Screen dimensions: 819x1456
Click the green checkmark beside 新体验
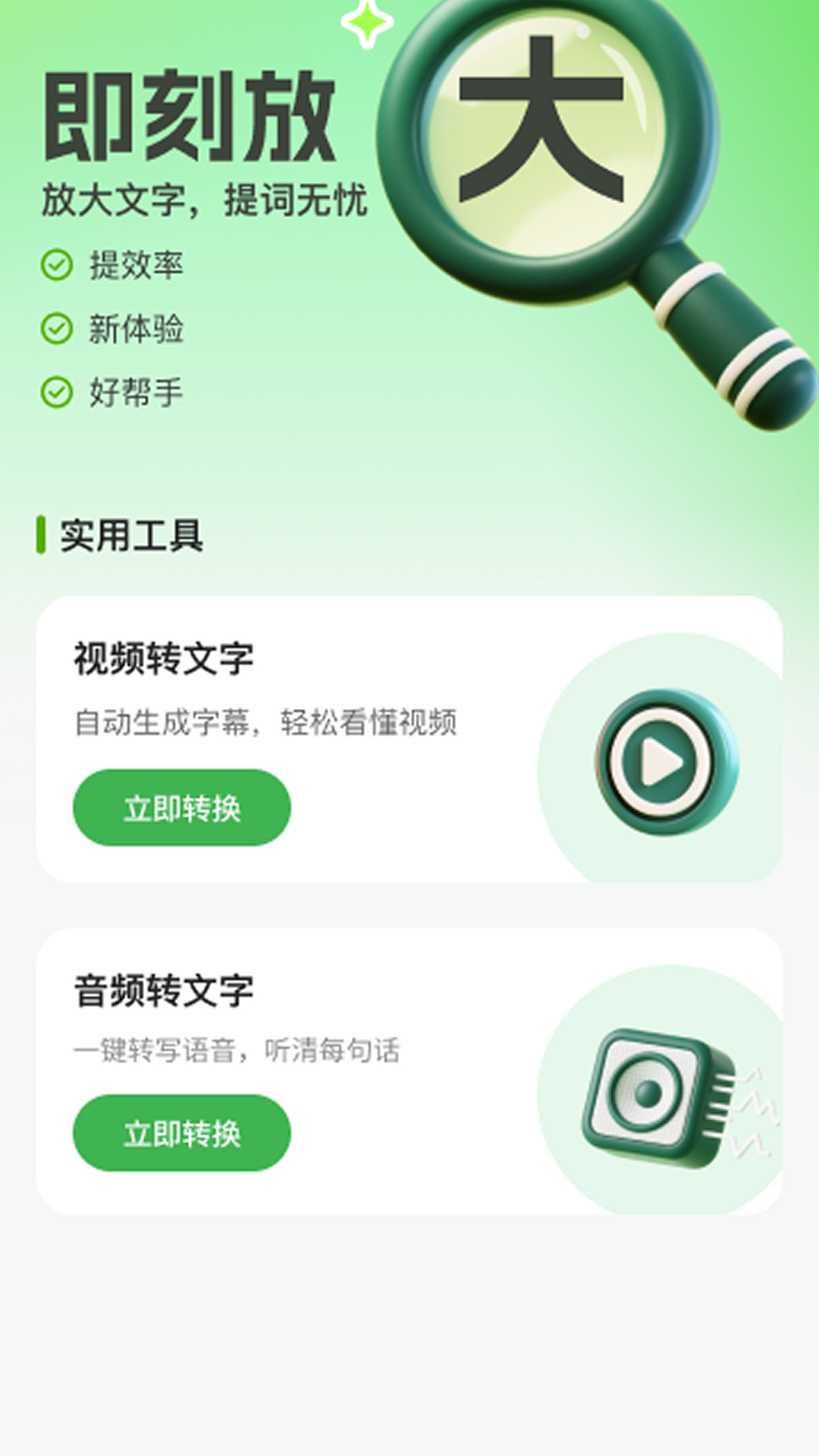tap(55, 329)
